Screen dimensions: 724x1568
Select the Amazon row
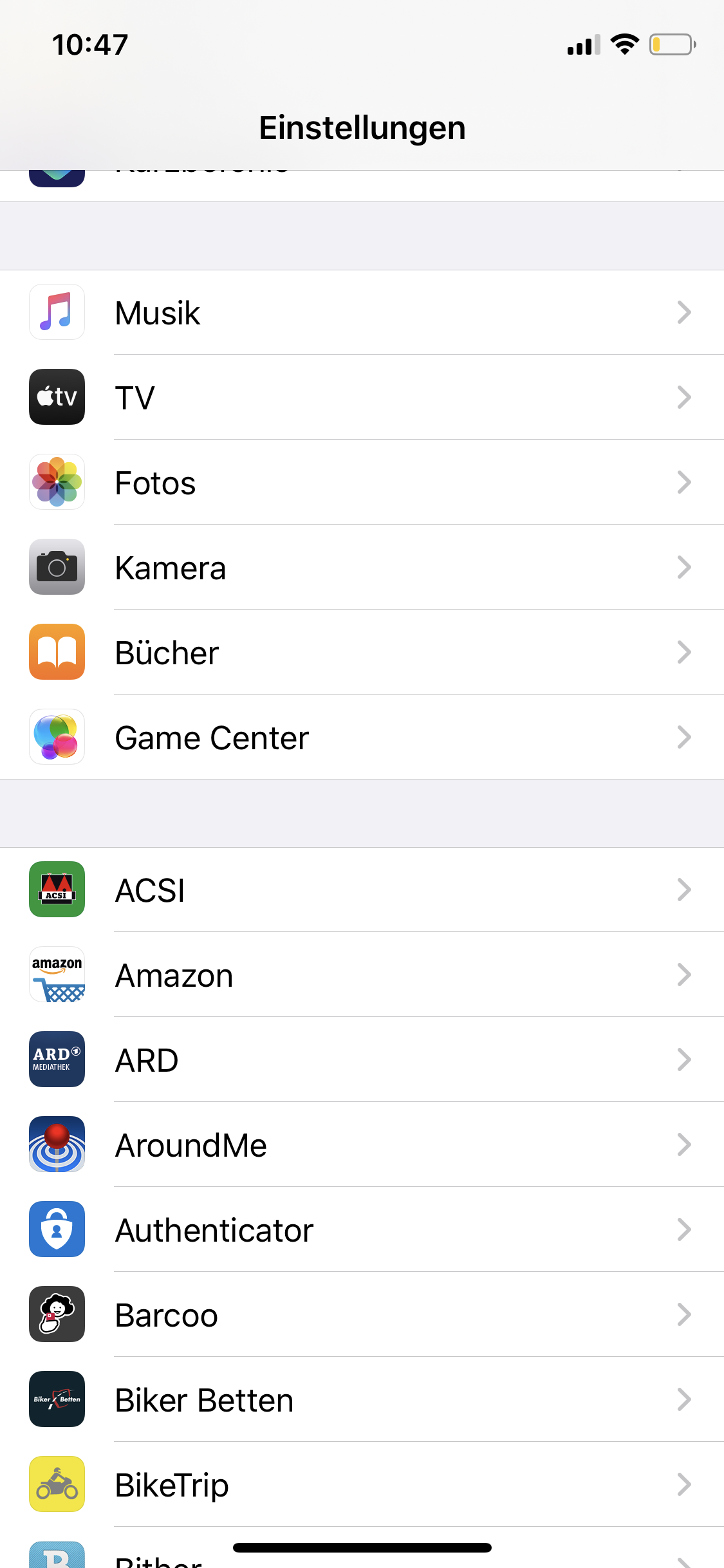[x=360, y=975]
